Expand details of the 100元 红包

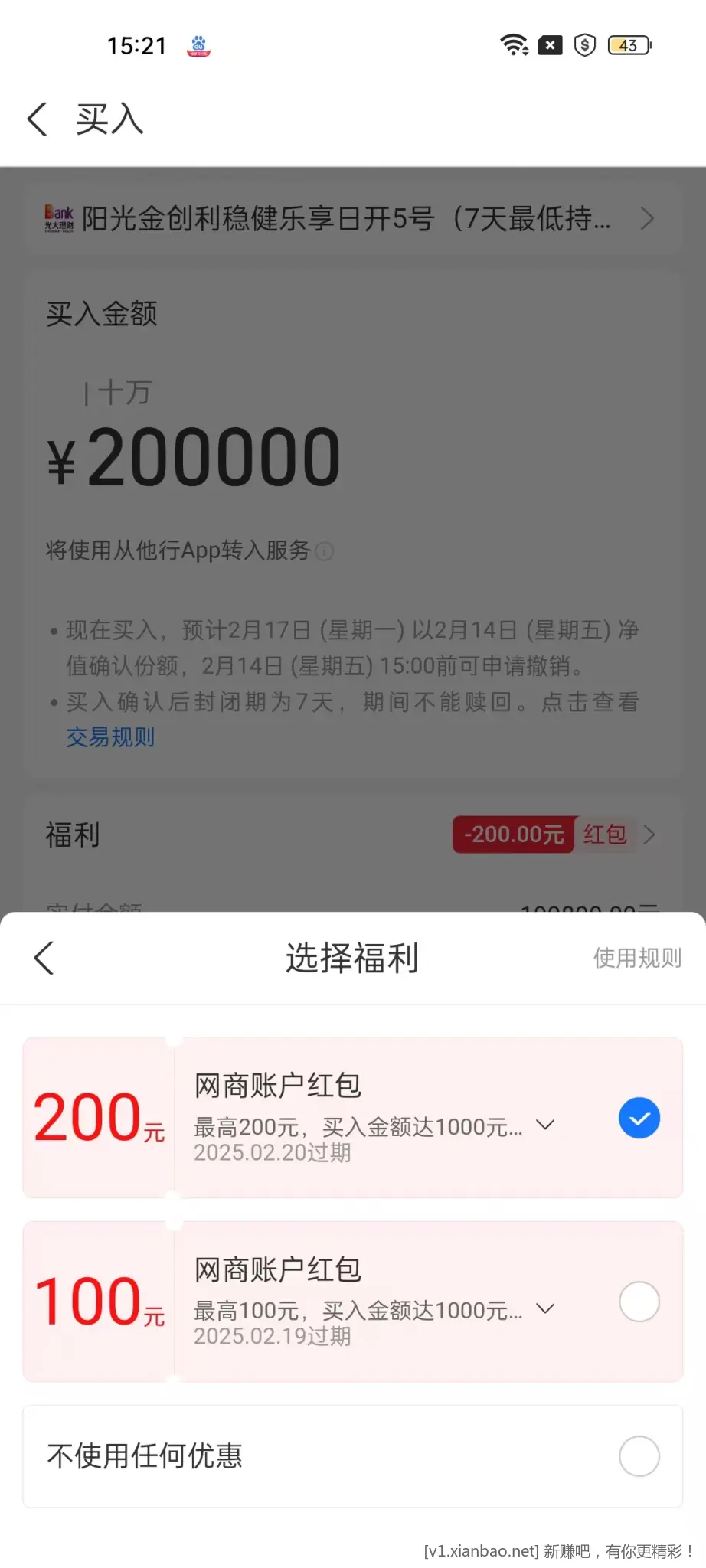tap(545, 1308)
